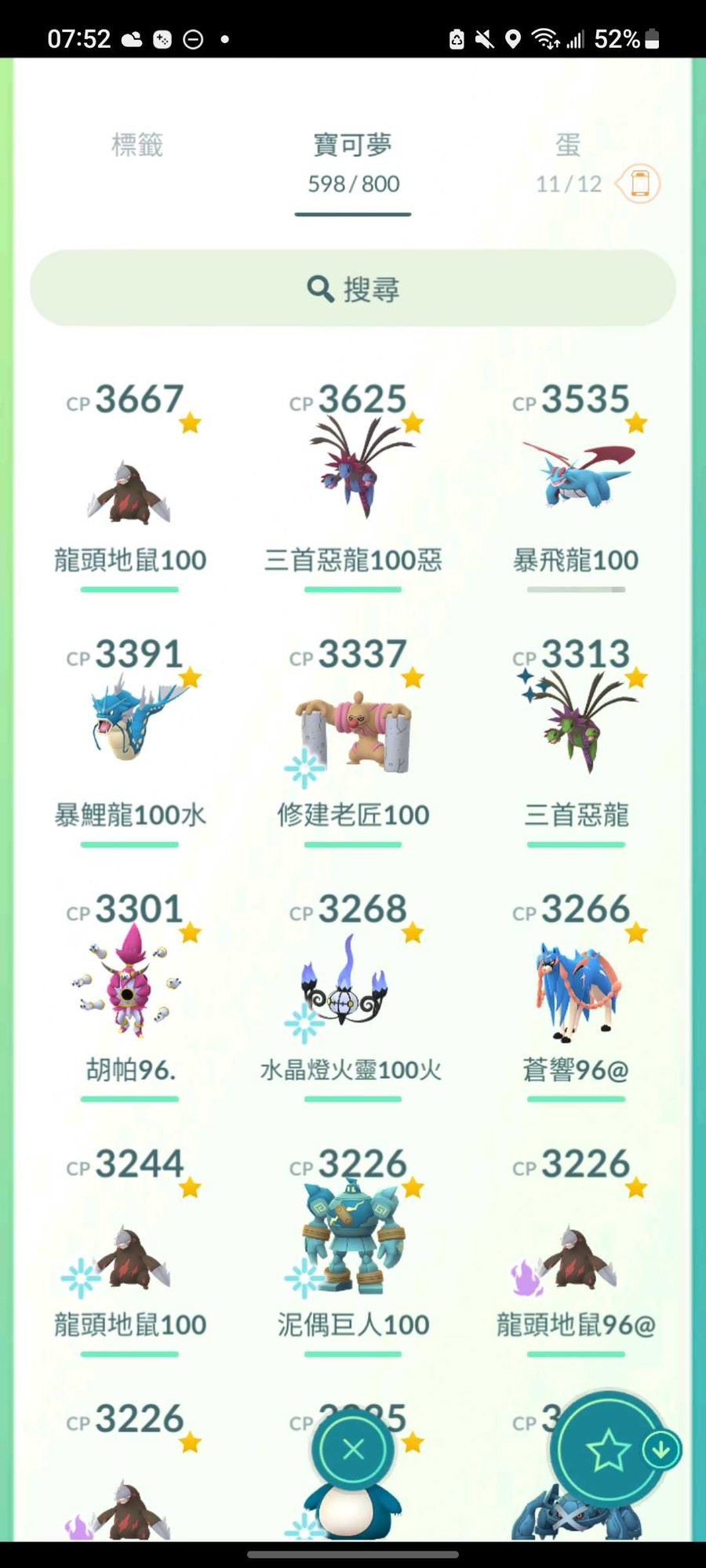Open 胡帕96. with CP 3301
Viewport: 706px width, 1568px height.
(x=129, y=984)
